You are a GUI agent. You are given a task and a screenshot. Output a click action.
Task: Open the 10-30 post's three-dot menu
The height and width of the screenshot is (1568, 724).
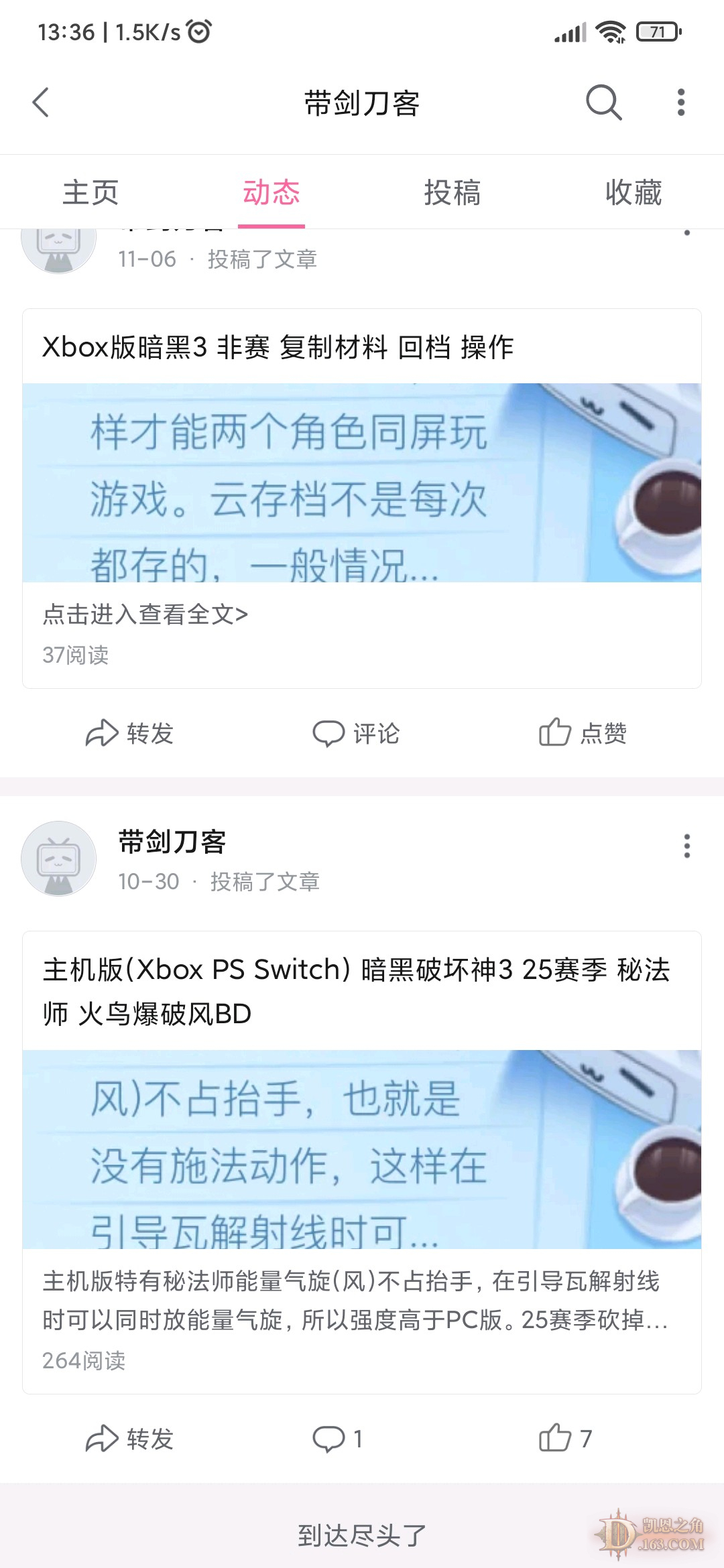click(x=686, y=846)
